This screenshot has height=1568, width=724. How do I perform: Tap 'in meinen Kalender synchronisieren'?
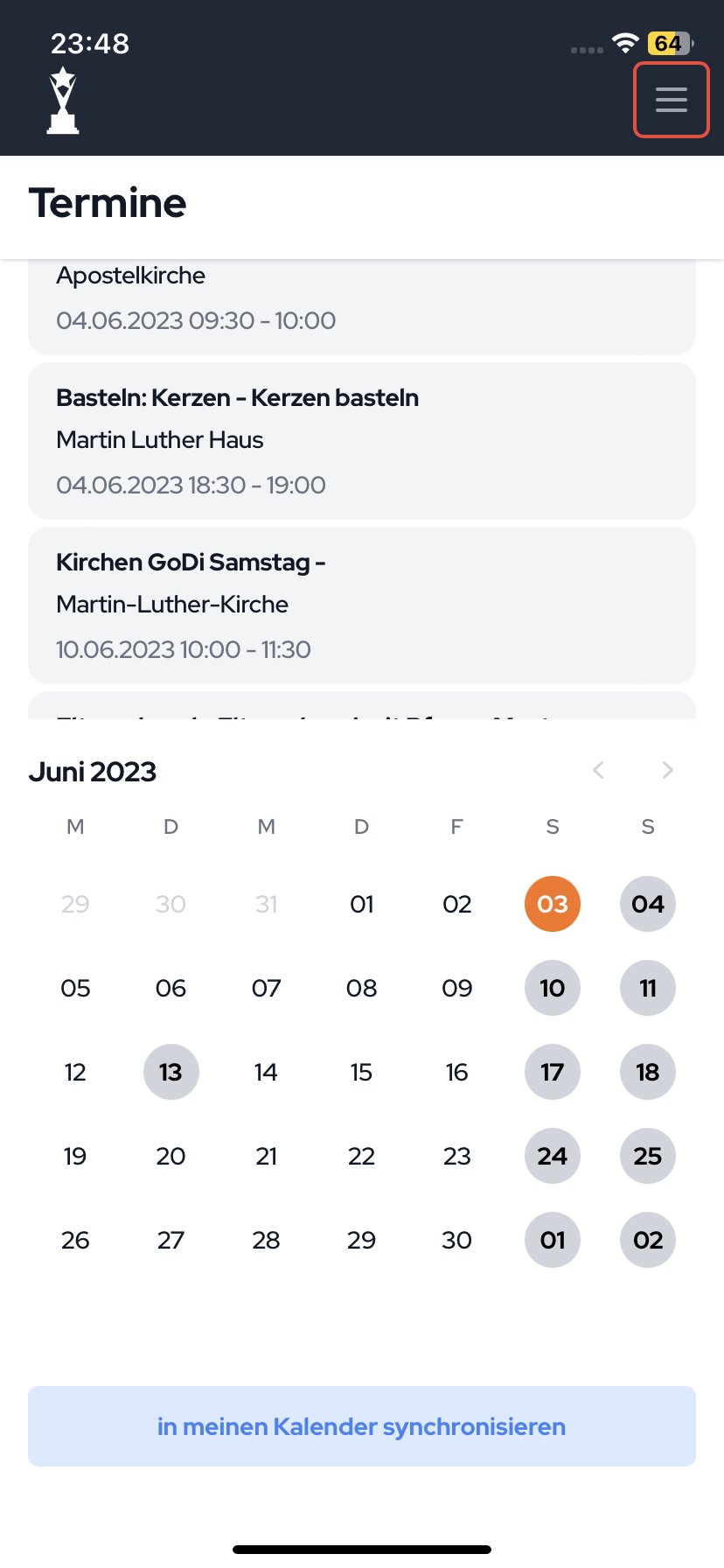361,1426
